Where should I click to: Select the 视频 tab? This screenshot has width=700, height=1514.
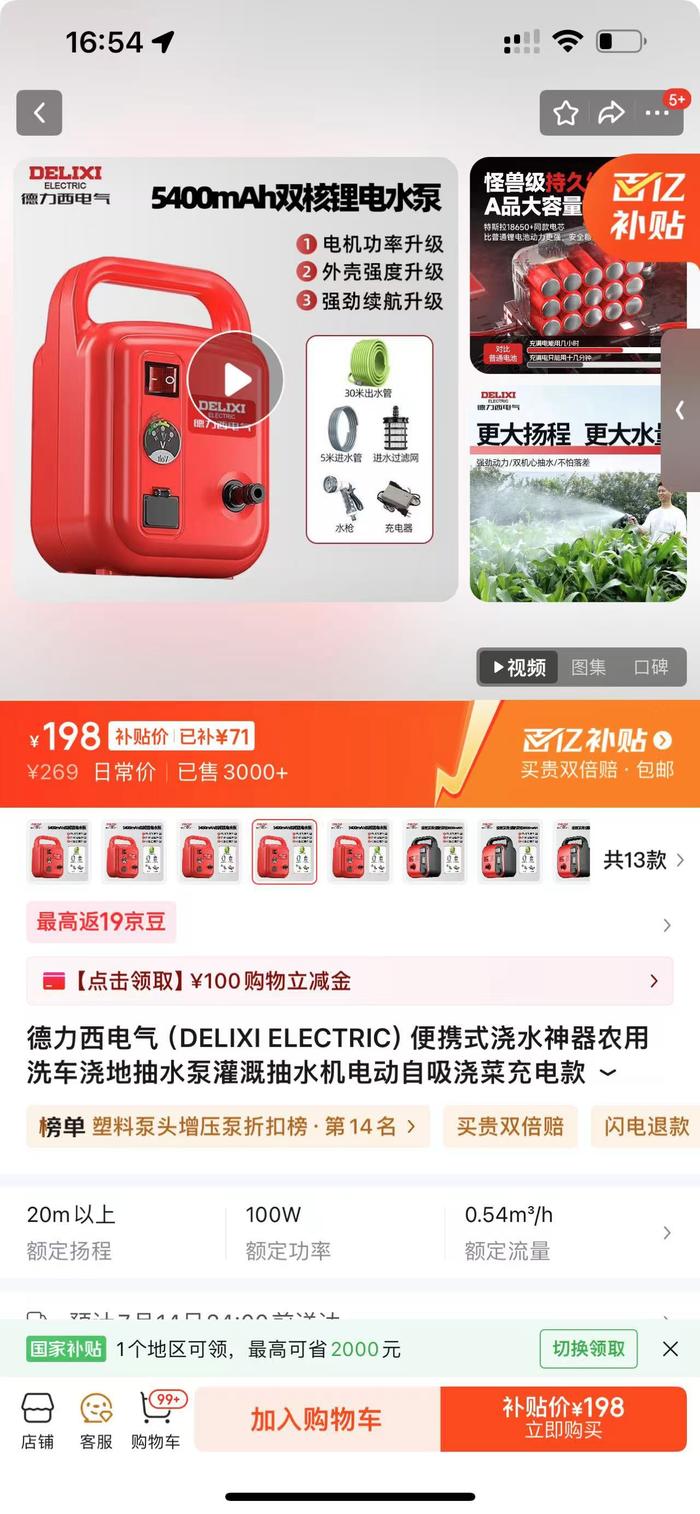click(x=518, y=668)
